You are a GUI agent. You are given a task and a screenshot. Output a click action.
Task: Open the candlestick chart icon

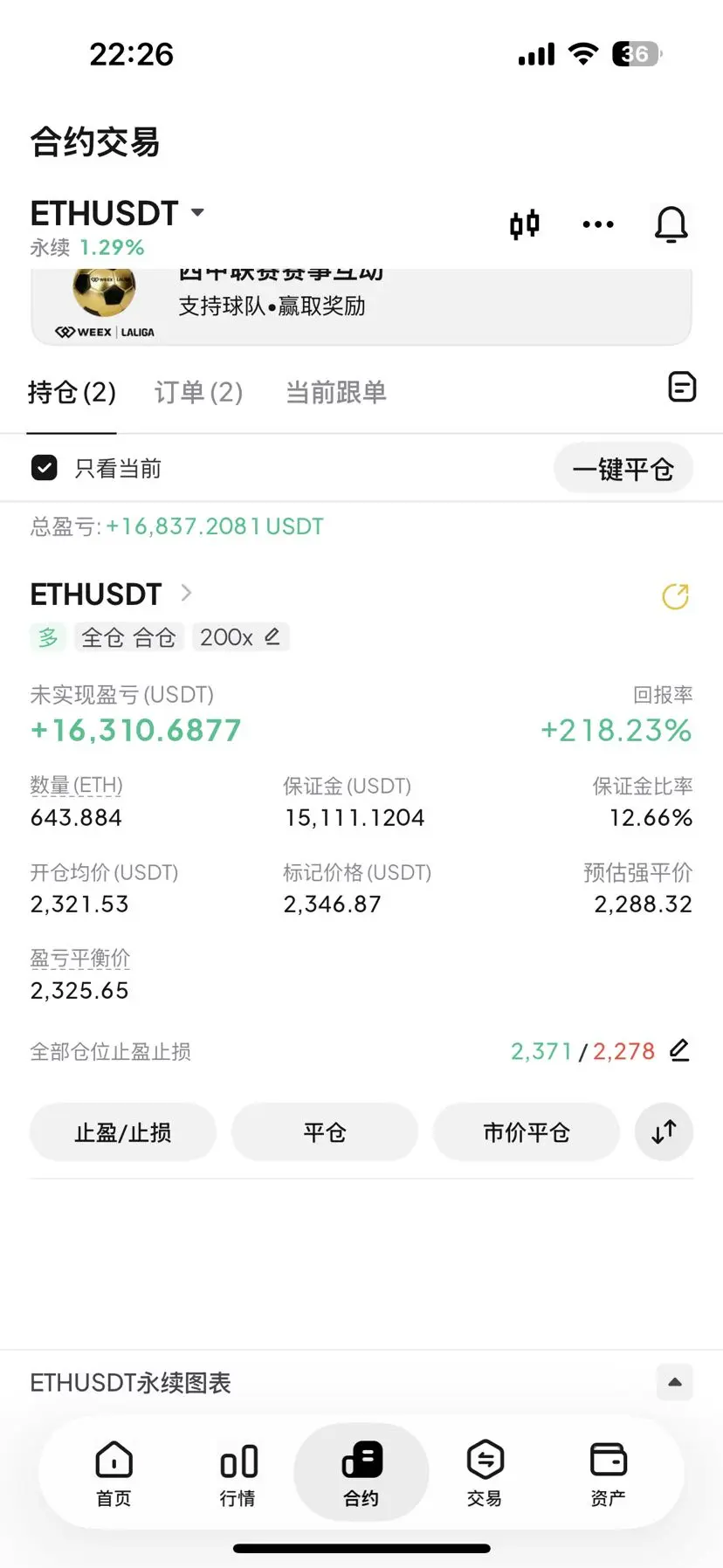[x=525, y=225]
